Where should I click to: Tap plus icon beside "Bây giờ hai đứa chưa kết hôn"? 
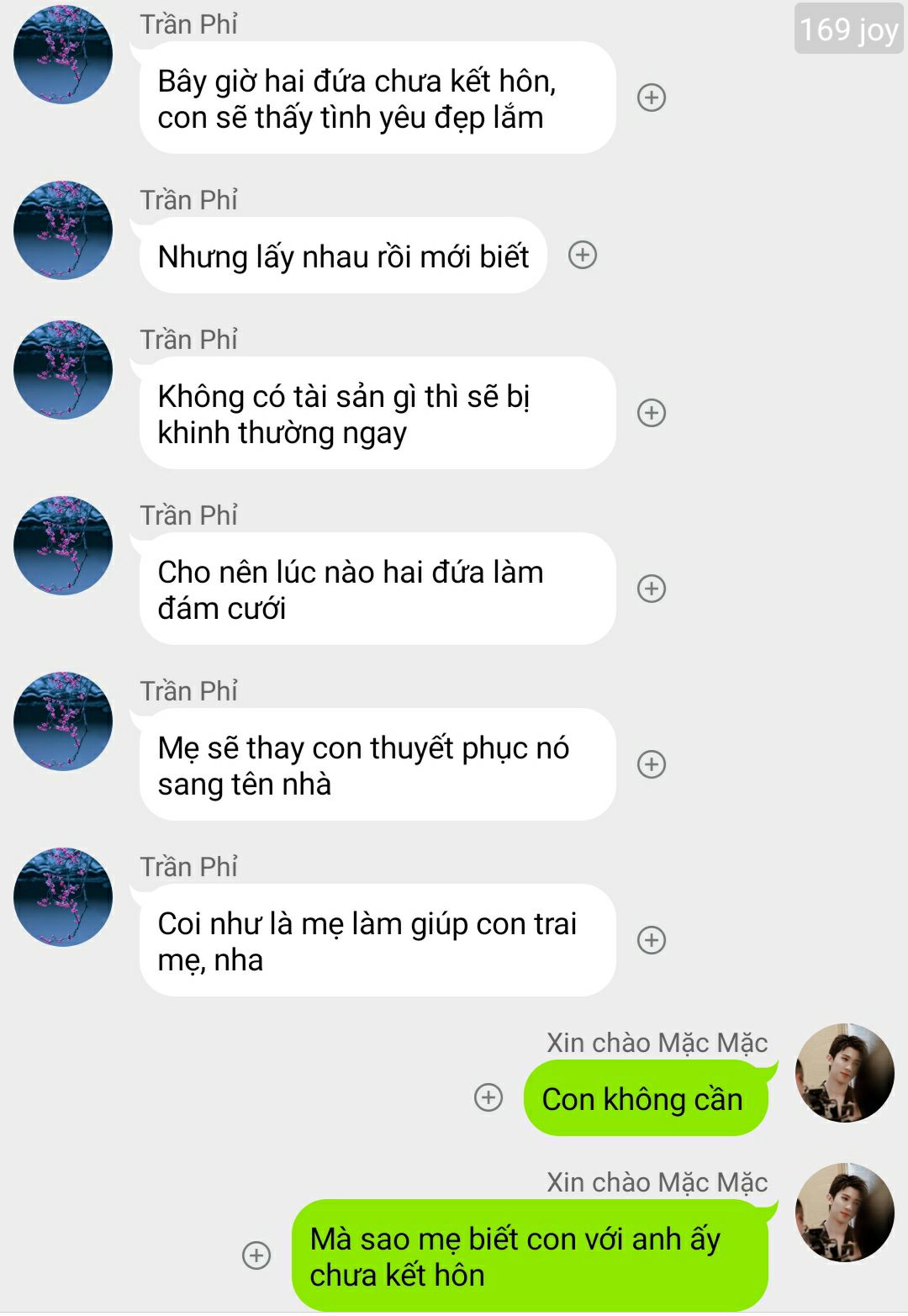tap(652, 98)
